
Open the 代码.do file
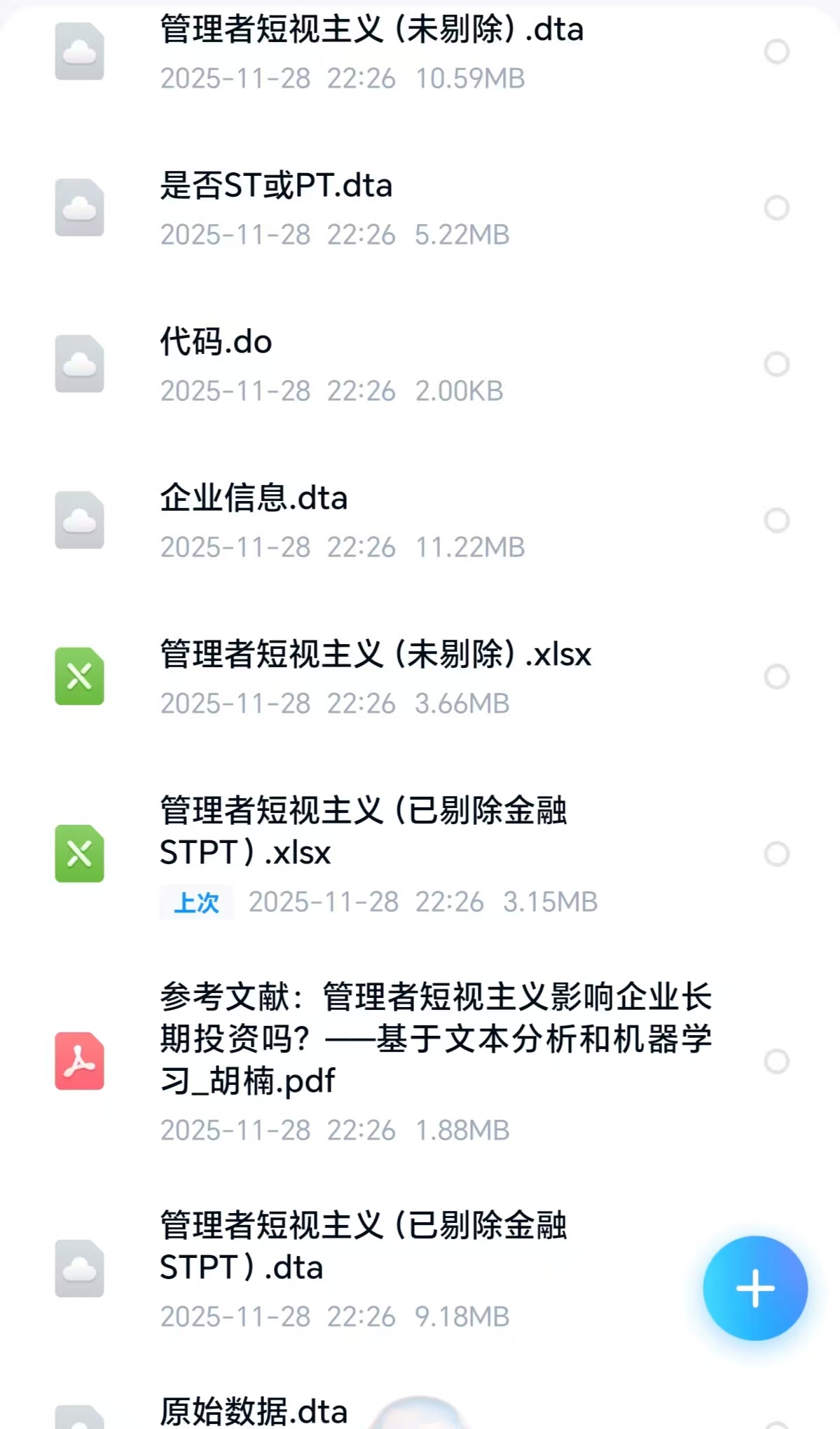pos(216,343)
